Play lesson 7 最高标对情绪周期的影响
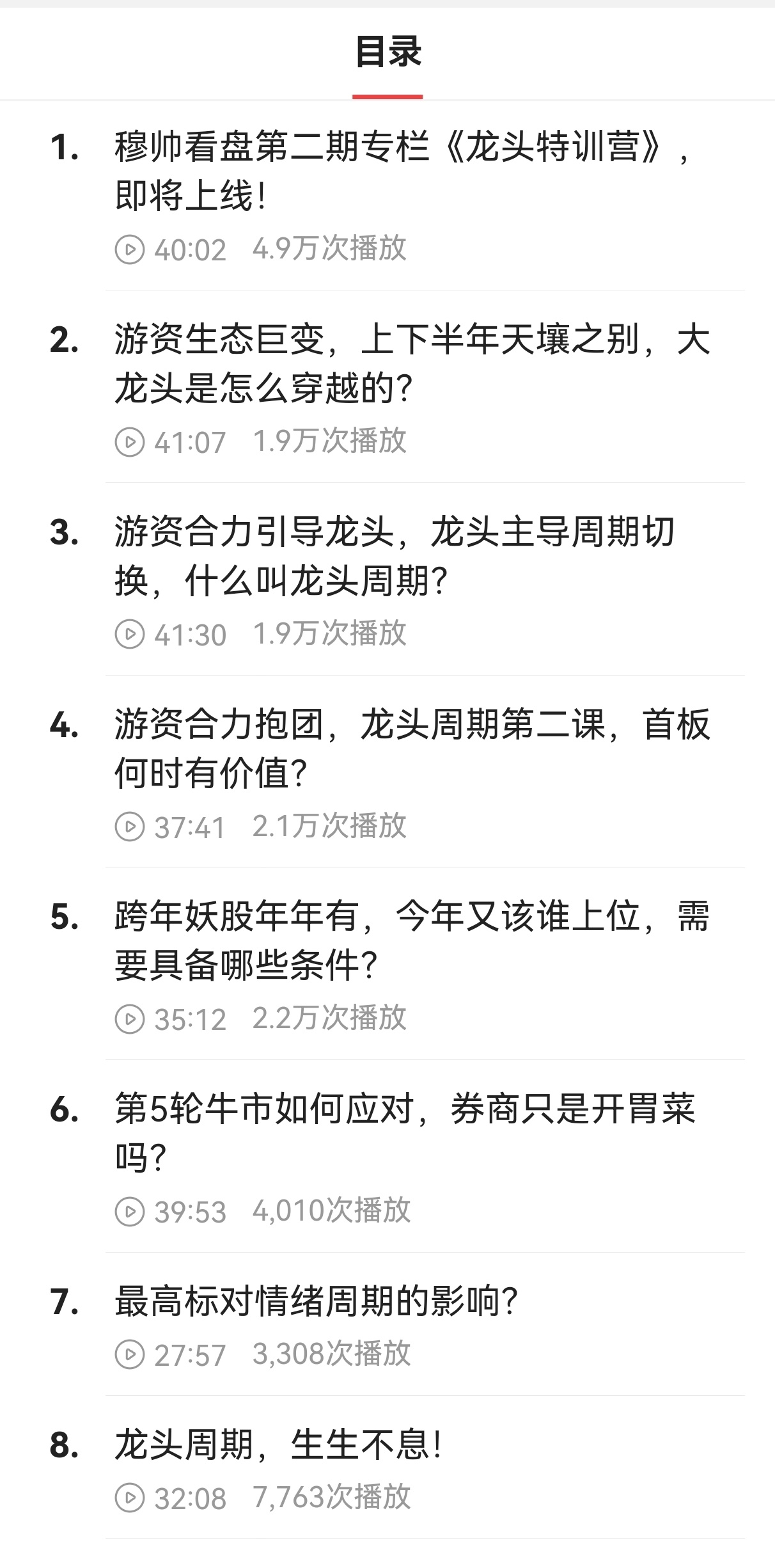 point(388,1324)
